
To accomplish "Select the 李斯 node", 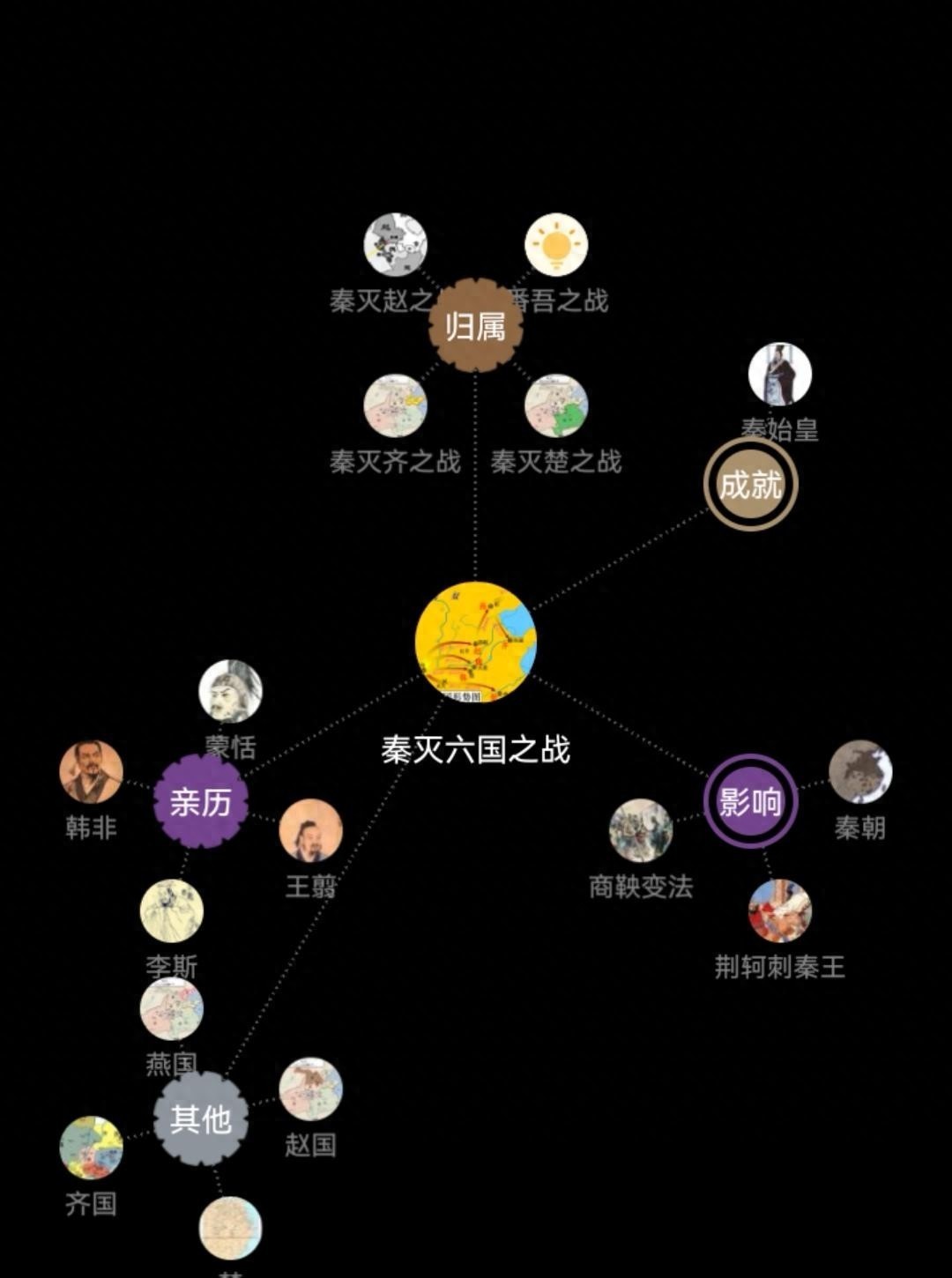I will (172, 911).
